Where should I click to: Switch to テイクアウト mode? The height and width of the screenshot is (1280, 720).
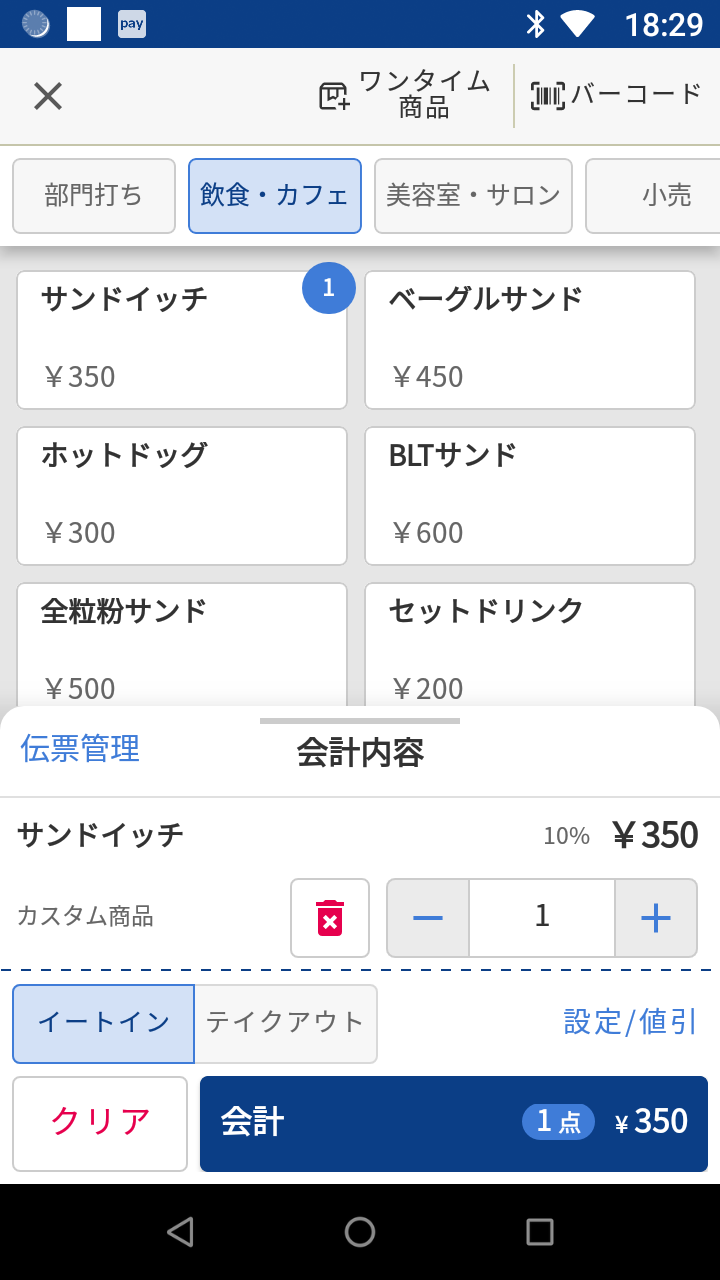tap(285, 1023)
